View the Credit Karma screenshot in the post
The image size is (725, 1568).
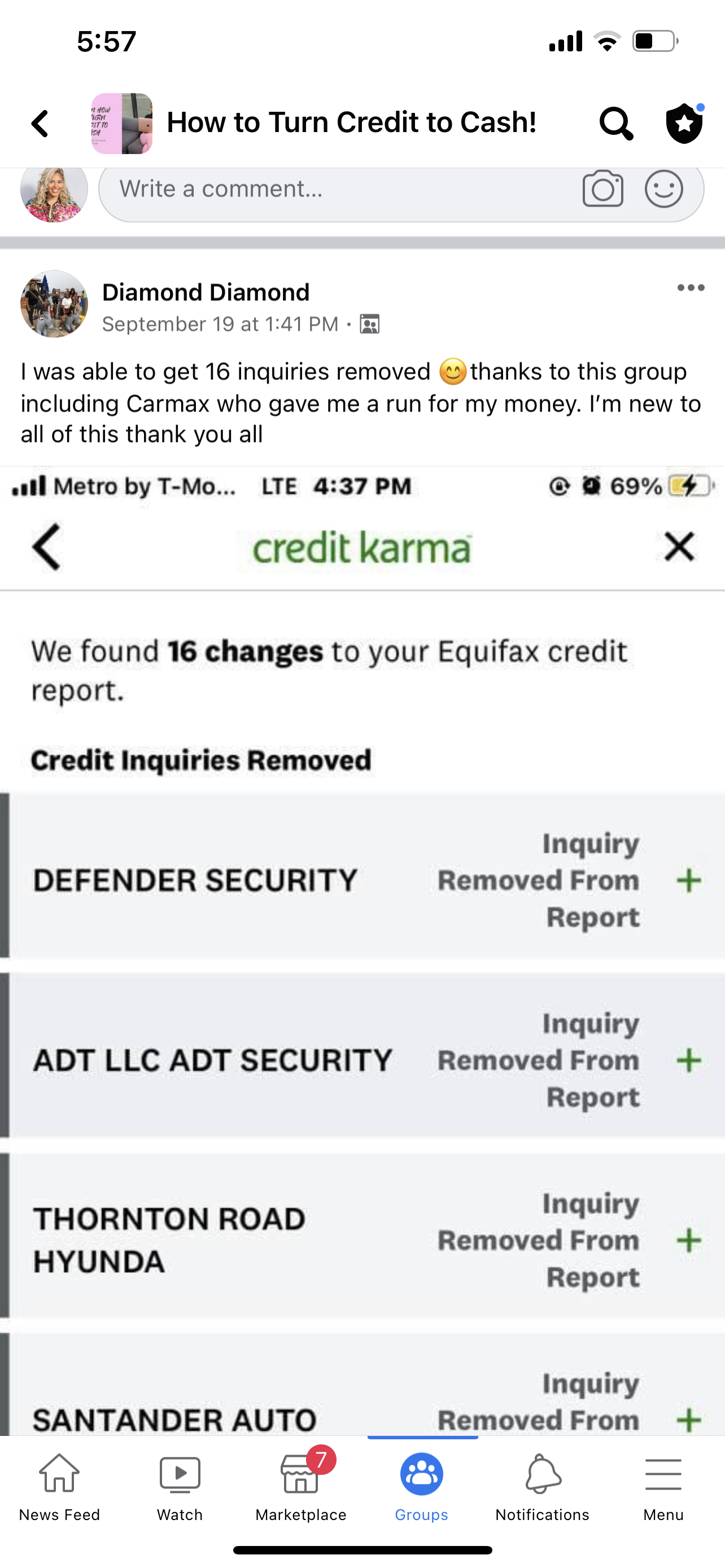(x=363, y=949)
